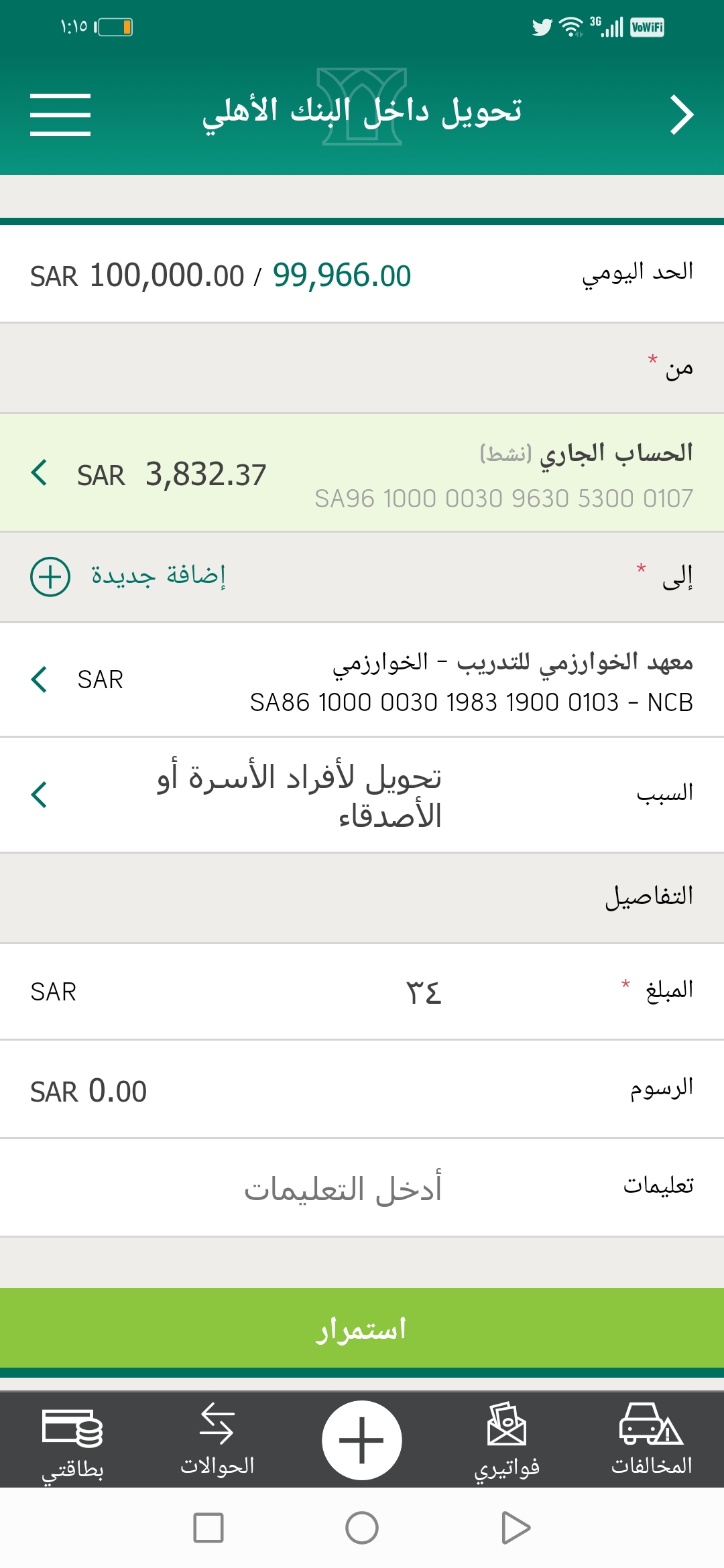Go back using the header arrow
Viewport: 724px width, 1568px height.
[681, 115]
